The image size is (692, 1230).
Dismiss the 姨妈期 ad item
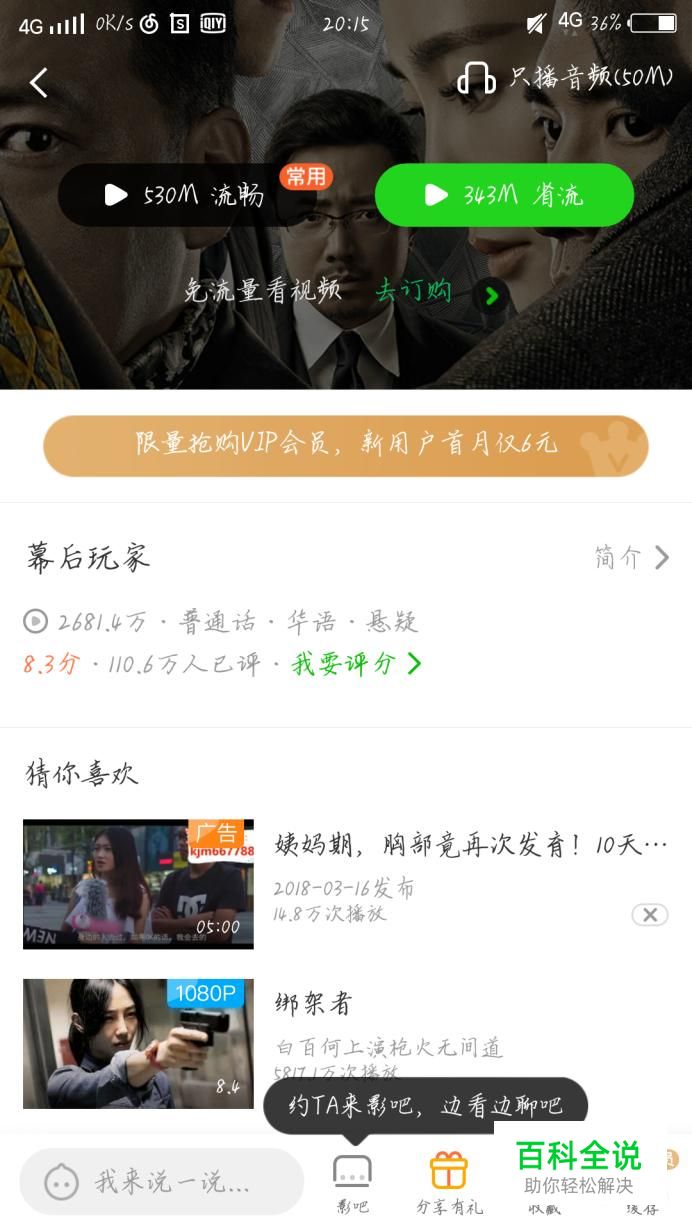[x=650, y=914]
